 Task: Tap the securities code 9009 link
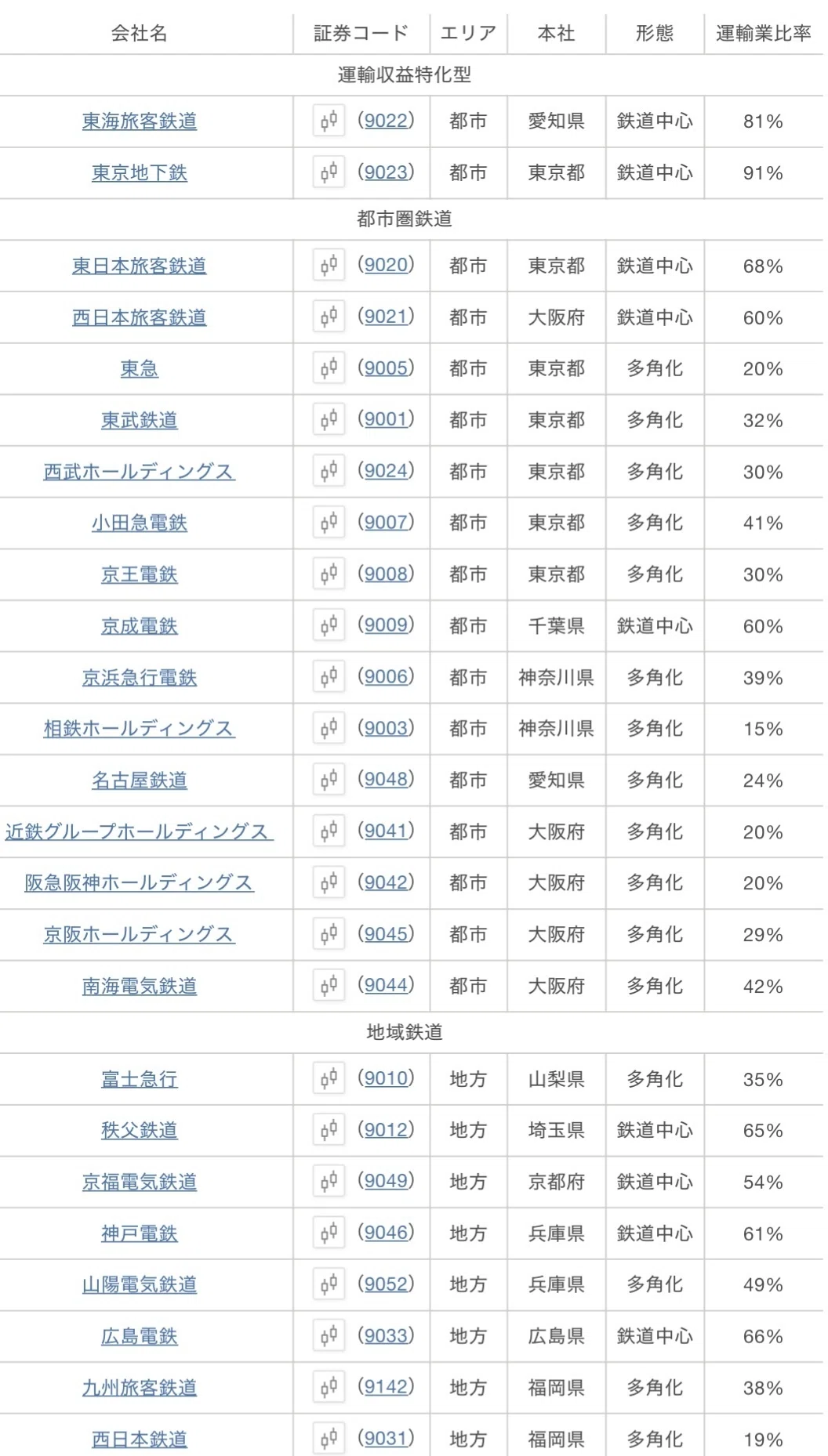[x=386, y=625]
